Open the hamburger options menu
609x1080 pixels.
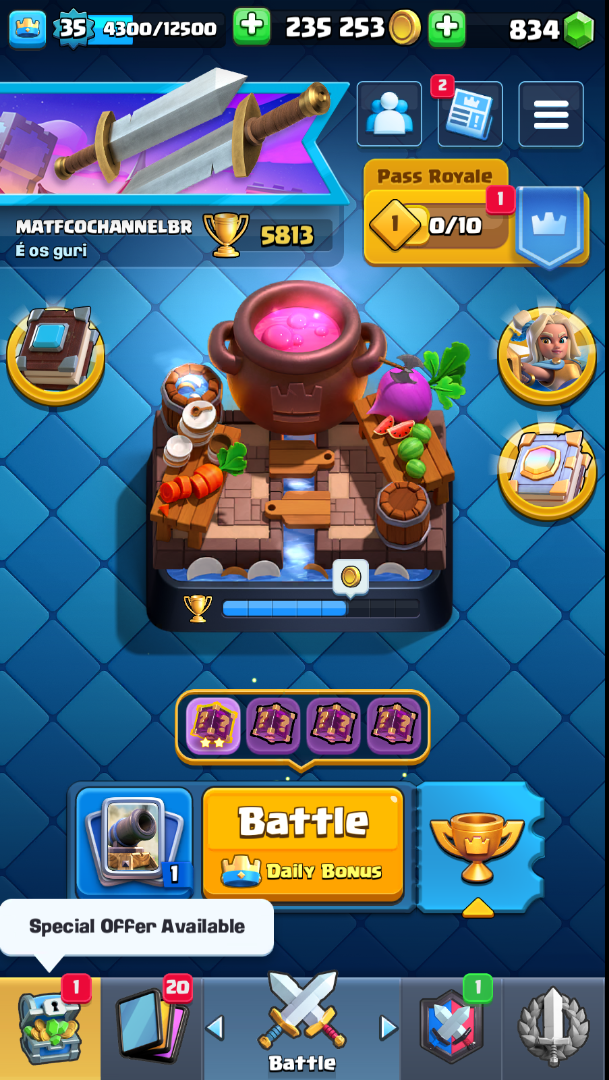pos(551,114)
